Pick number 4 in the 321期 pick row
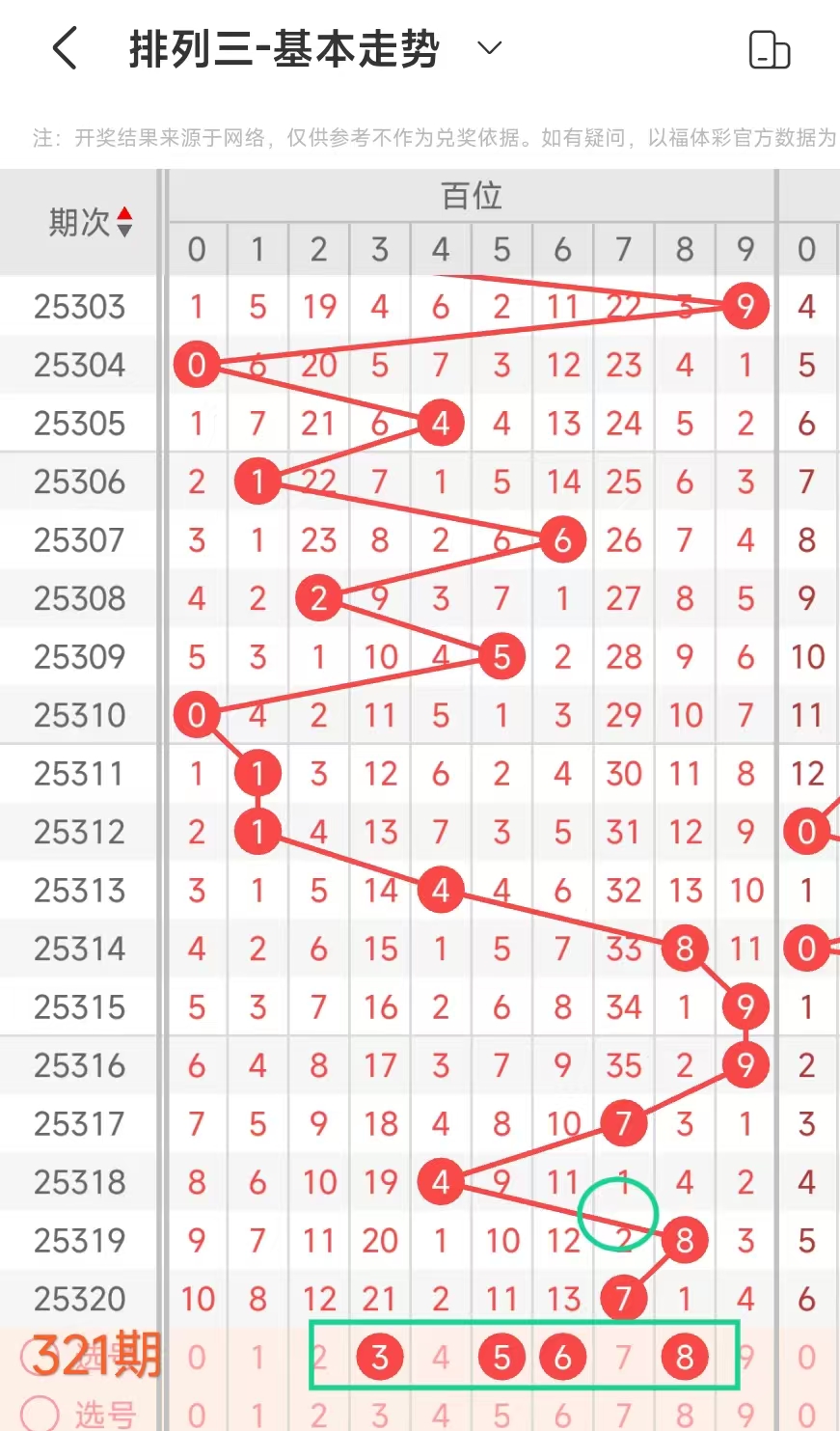 coord(441,1357)
